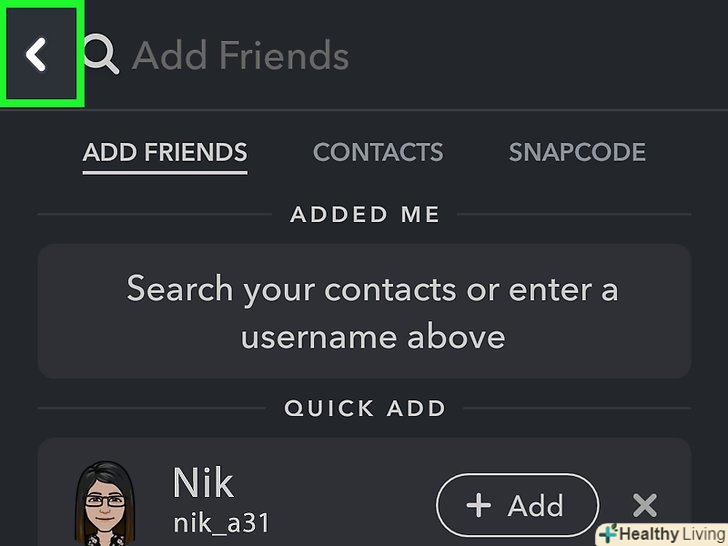Image resolution: width=728 pixels, height=546 pixels.
Task: Dismiss Nik from Quick Add
Action: pyautogui.click(x=645, y=505)
